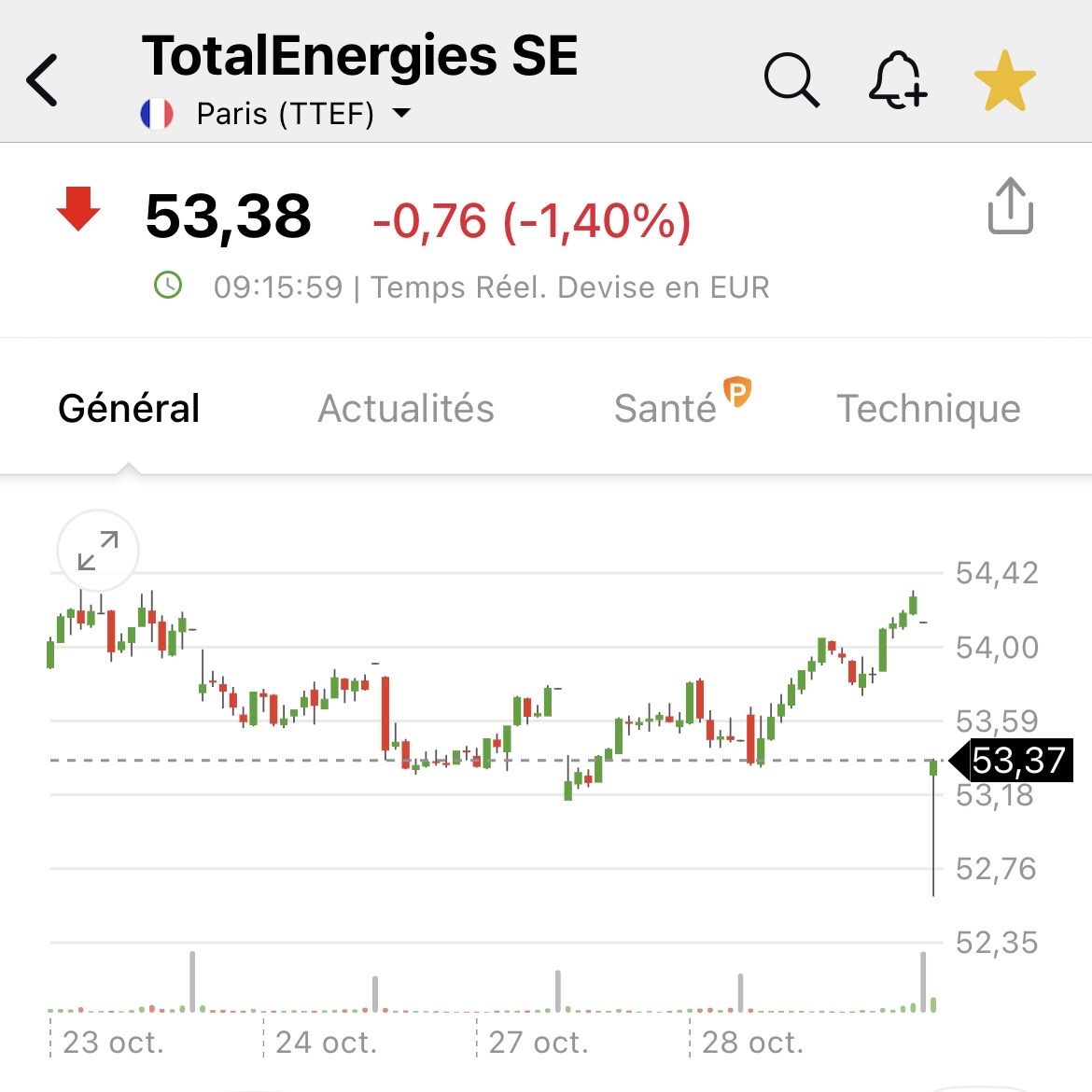Switch to the Actualités tab
Image resolution: width=1092 pixels, height=1092 pixels.
(x=406, y=409)
